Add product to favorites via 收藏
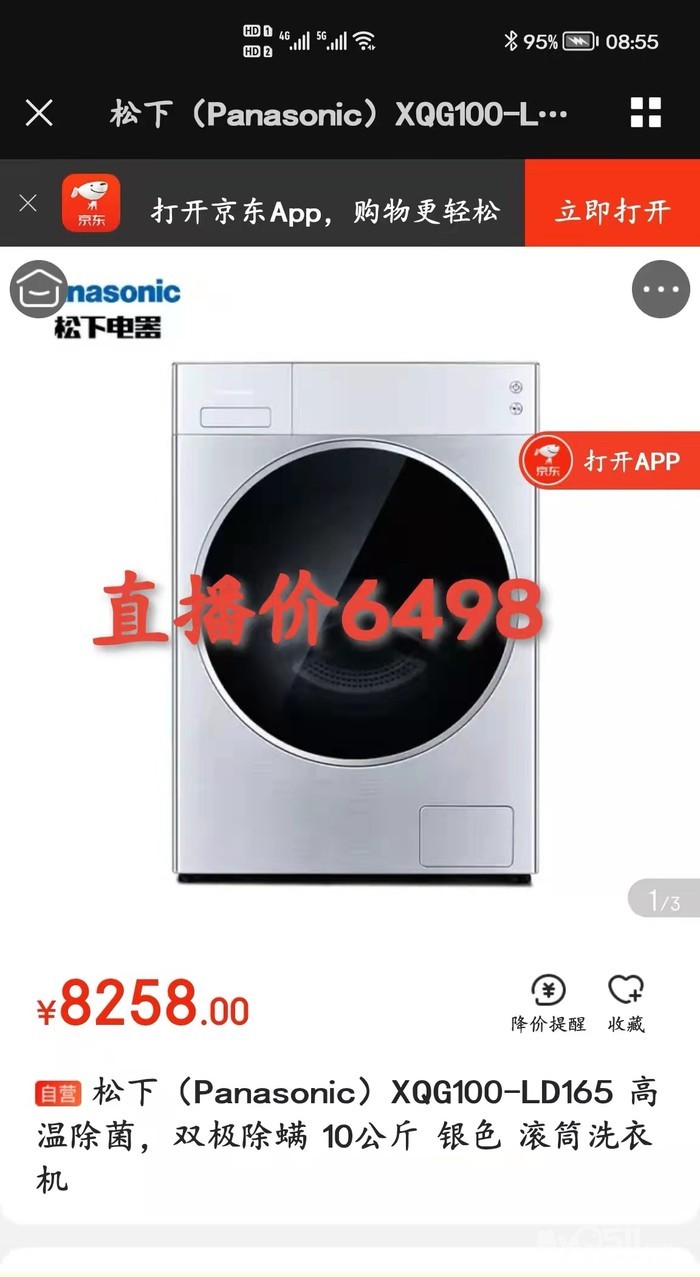700x1277 pixels. 626,1003
